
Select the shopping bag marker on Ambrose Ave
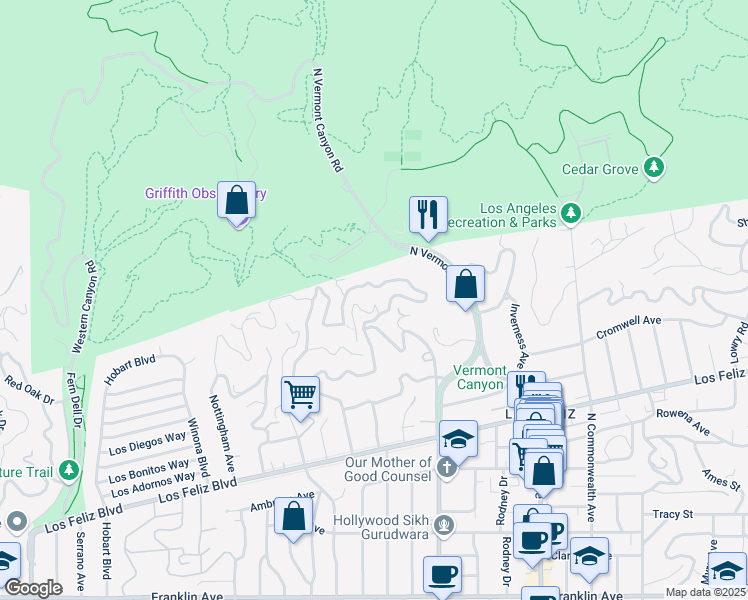(x=293, y=517)
